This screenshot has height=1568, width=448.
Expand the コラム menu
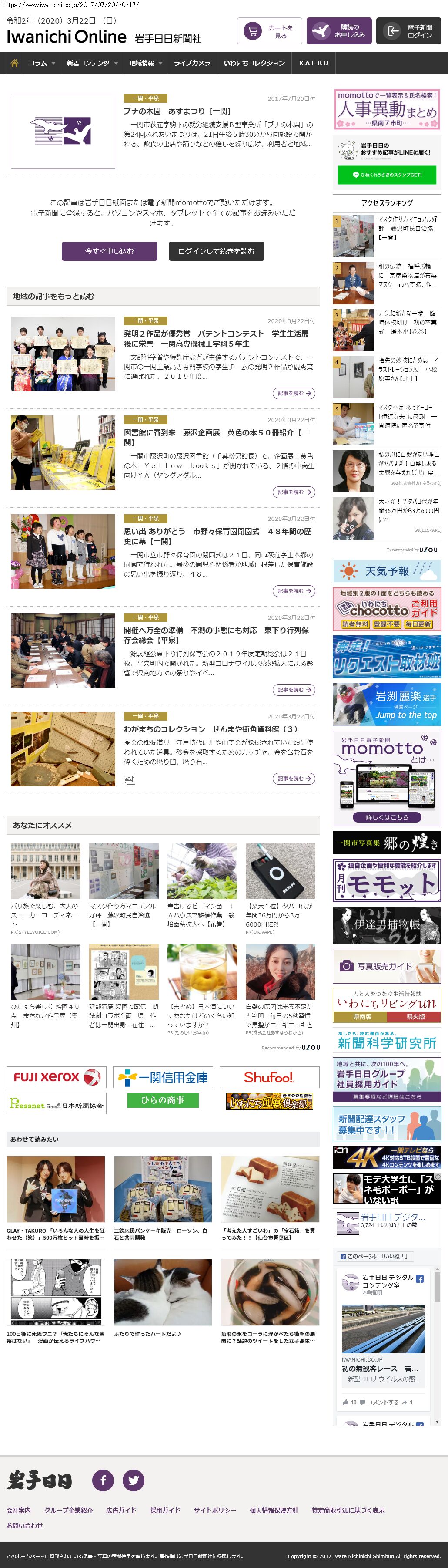pyautogui.click(x=41, y=63)
